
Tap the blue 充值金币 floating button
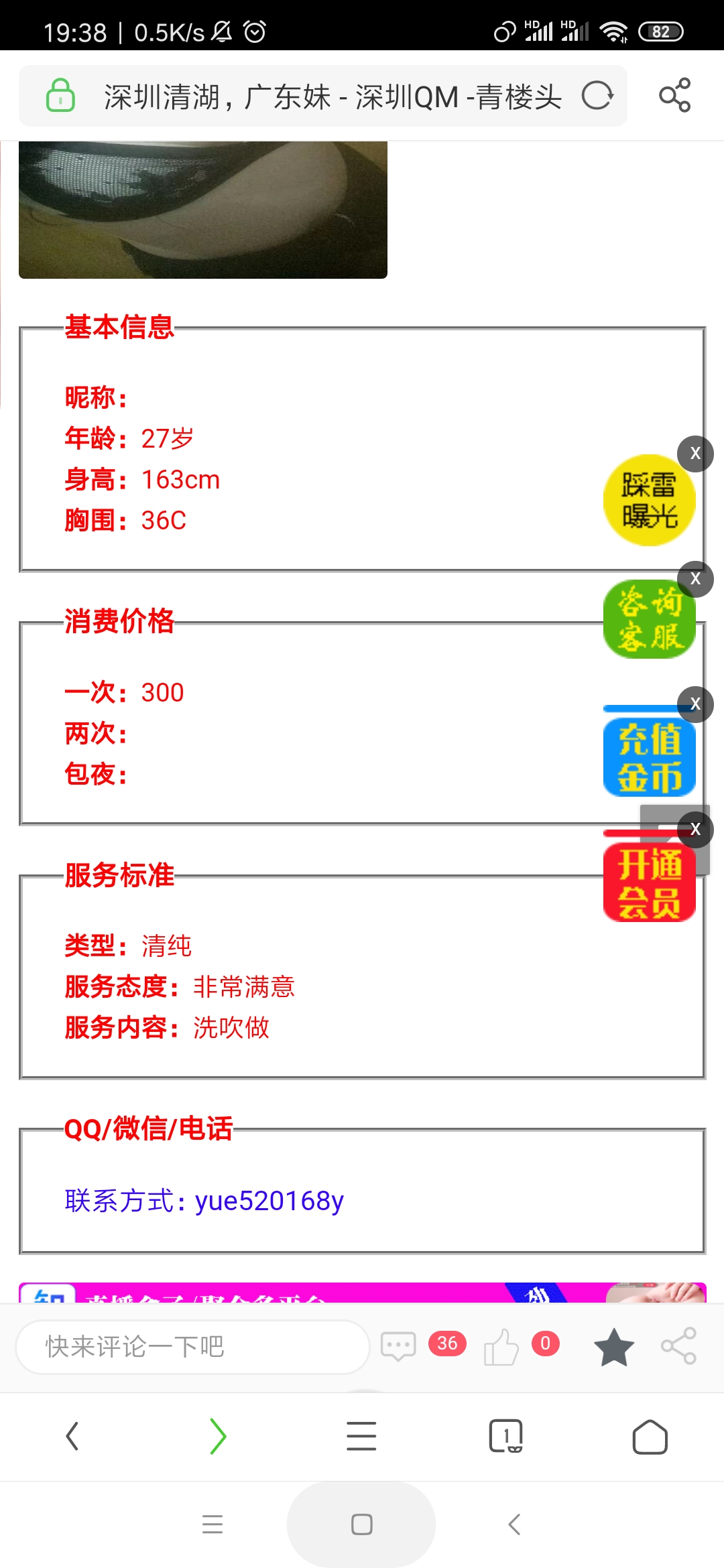coord(648,757)
